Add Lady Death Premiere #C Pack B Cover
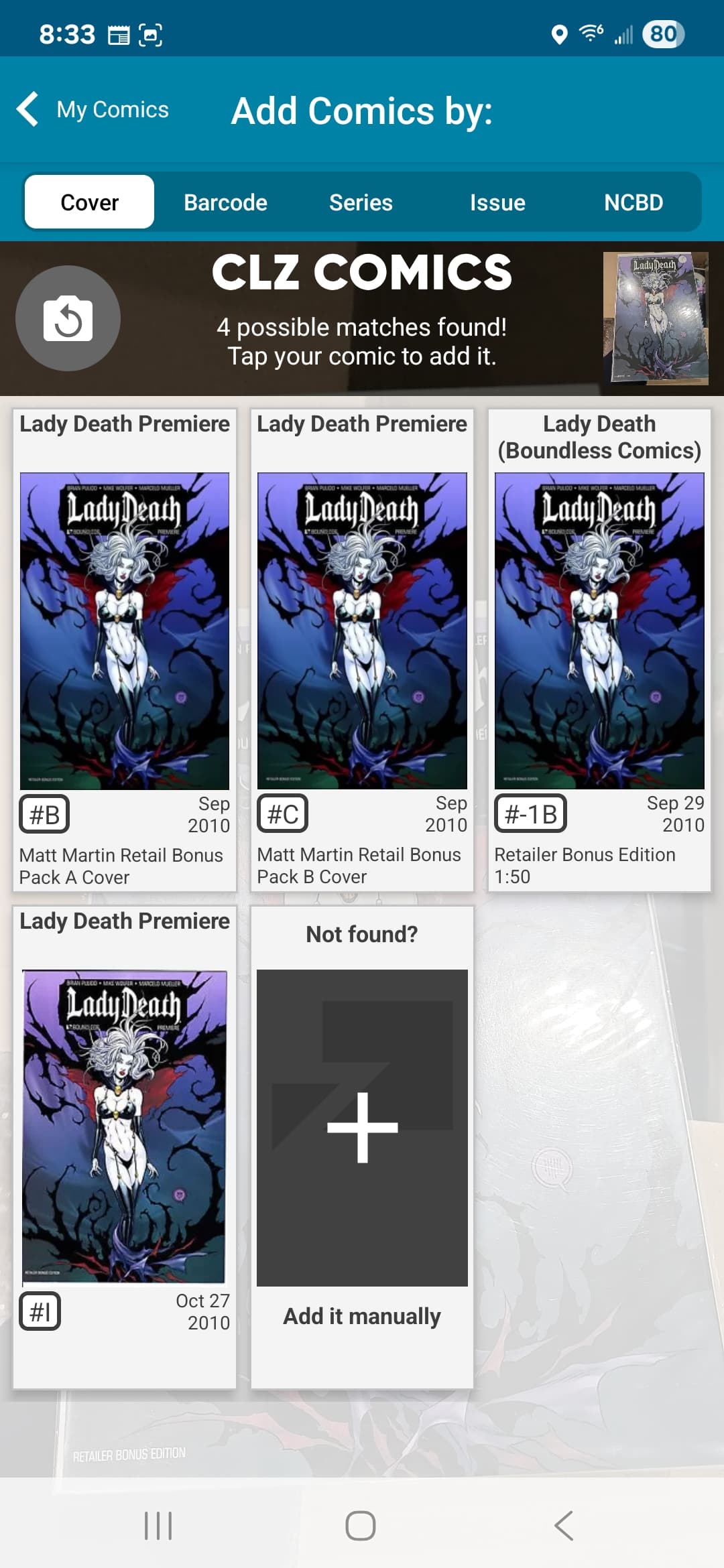 (x=362, y=650)
